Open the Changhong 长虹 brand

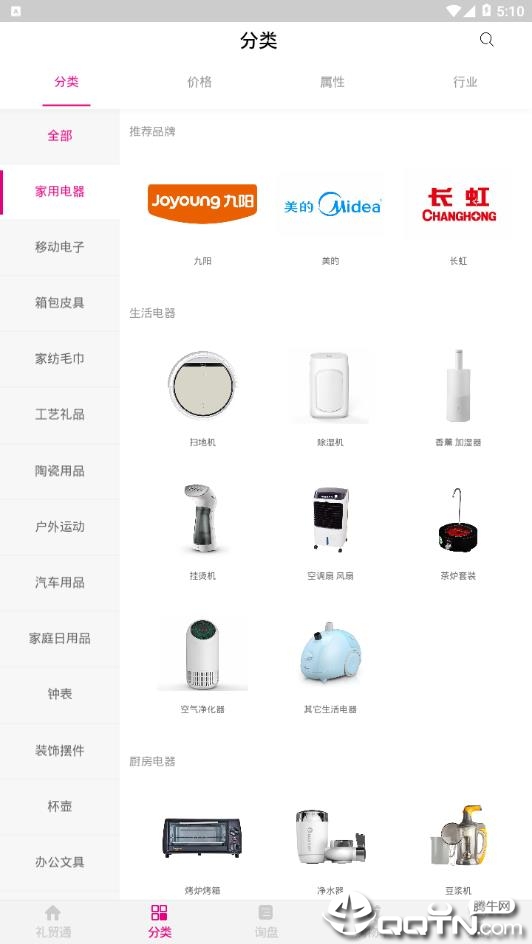pyautogui.click(x=459, y=219)
